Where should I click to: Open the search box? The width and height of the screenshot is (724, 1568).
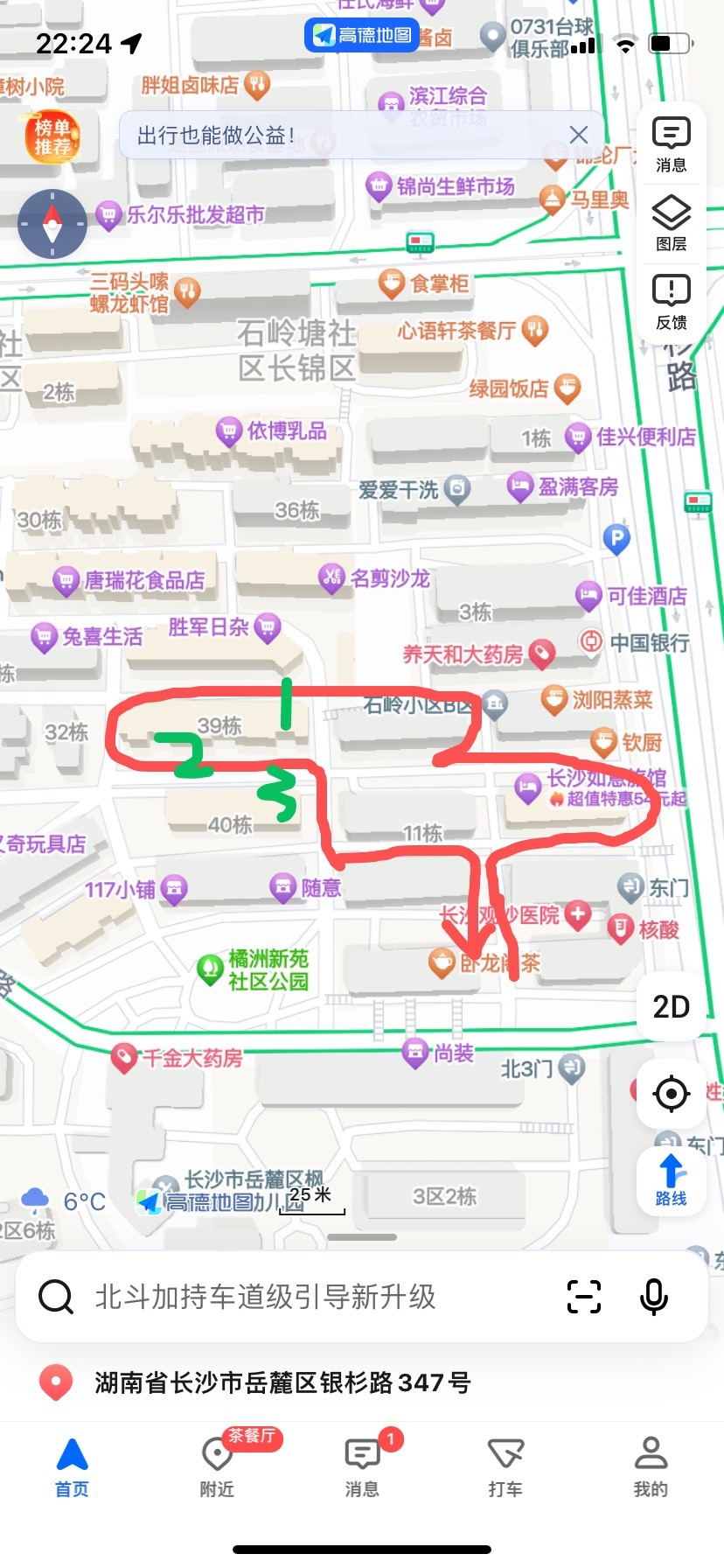point(289,1297)
